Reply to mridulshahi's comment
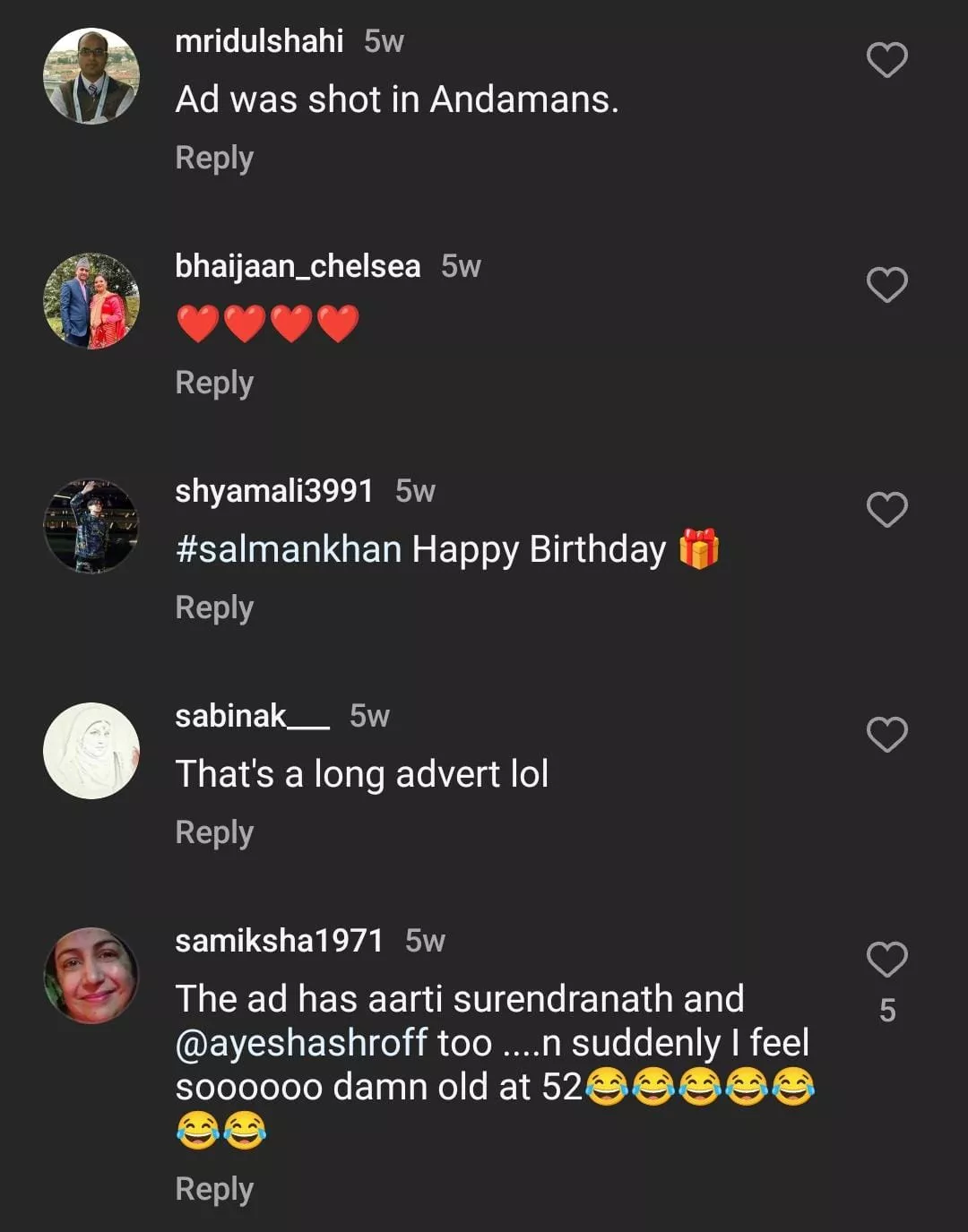This screenshot has height=1232, width=968. [214, 158]
